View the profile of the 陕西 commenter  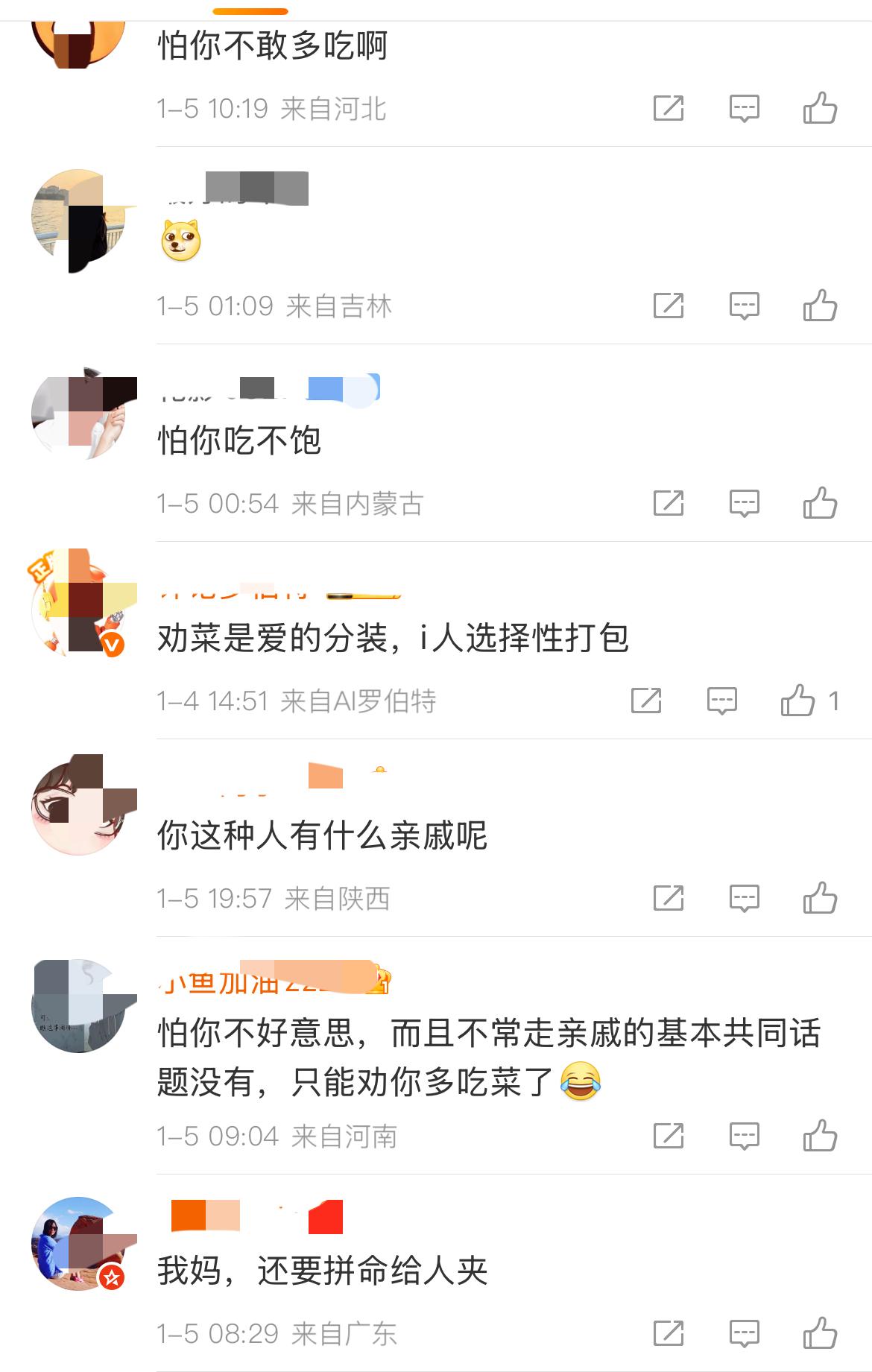click(x=78, y=807)
